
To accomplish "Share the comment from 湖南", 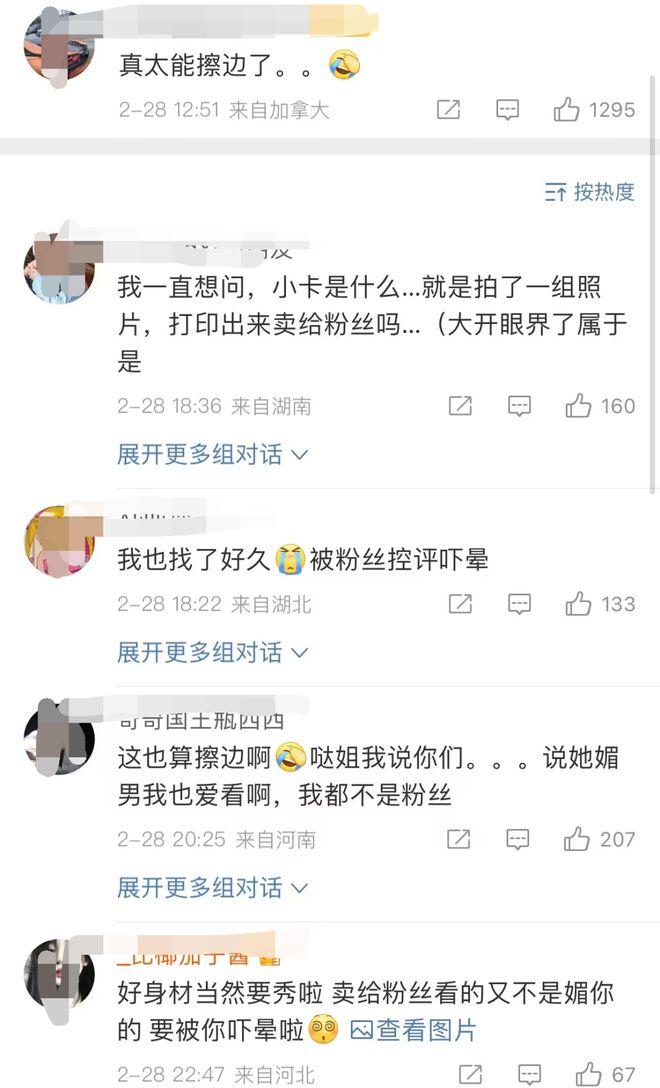I will click(x=460, y=406).
